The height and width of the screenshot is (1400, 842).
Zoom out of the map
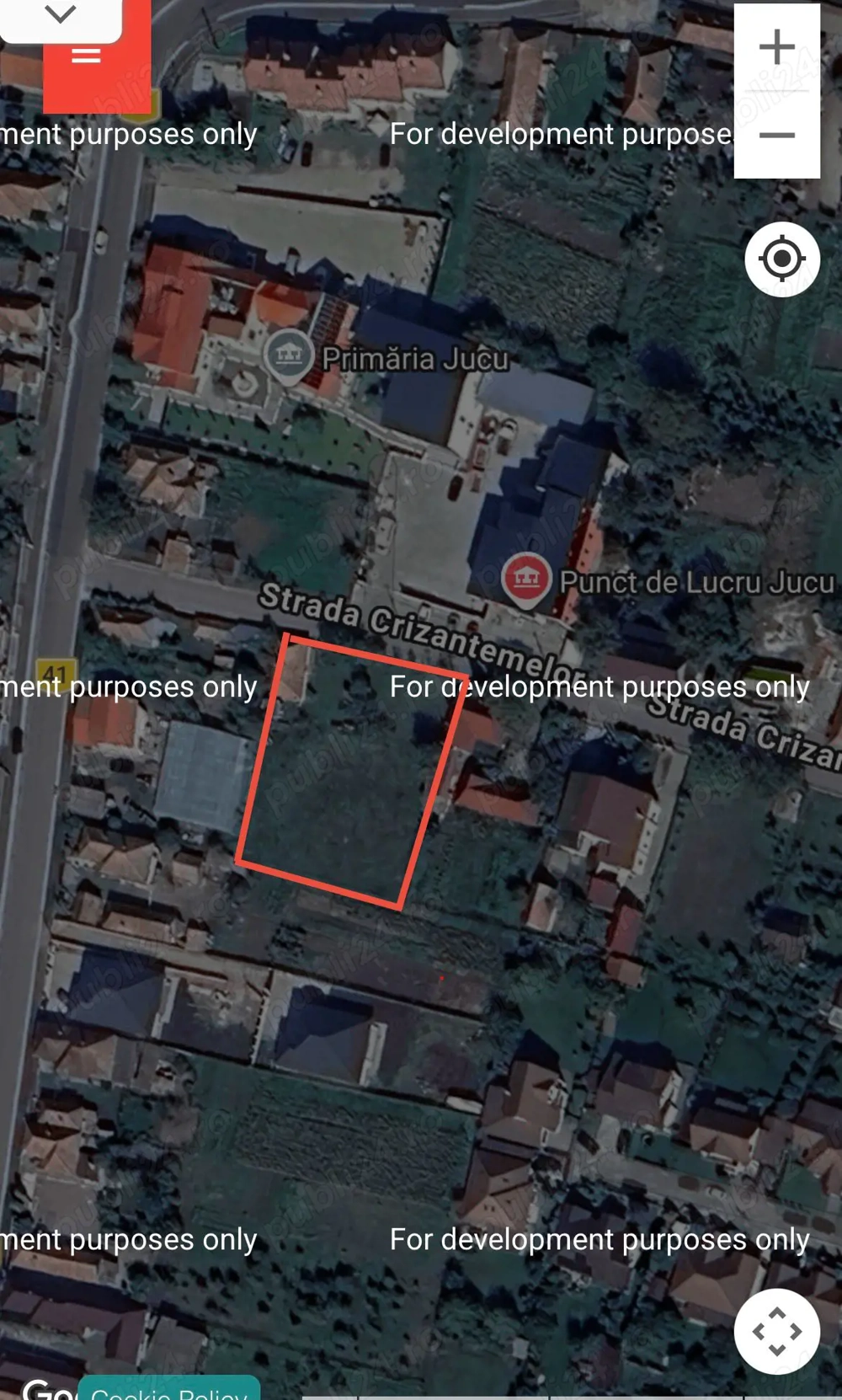coord(776,135)
